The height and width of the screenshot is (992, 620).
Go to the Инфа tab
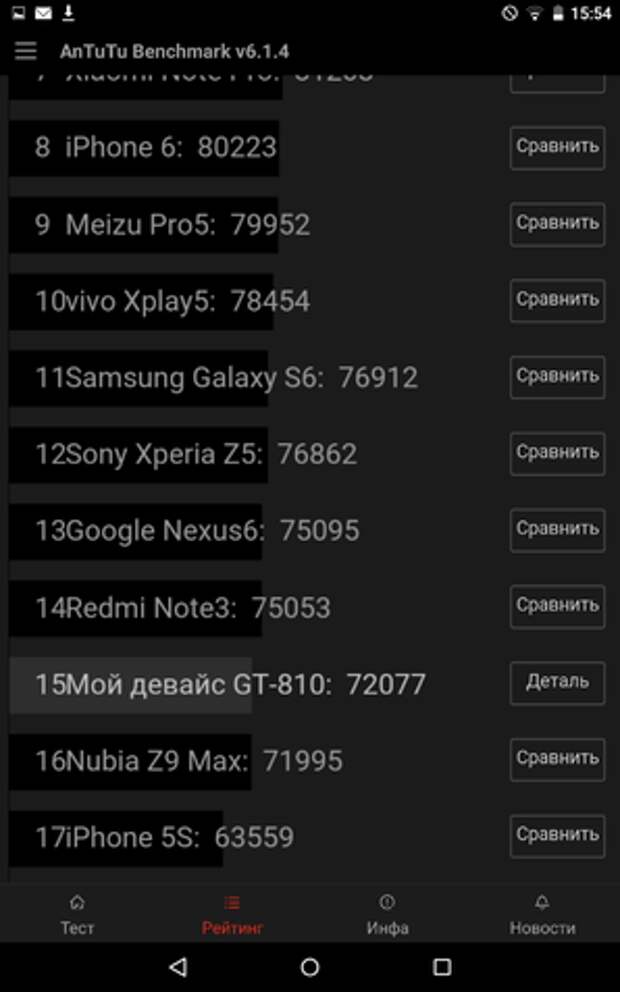(x=387, y=915)
